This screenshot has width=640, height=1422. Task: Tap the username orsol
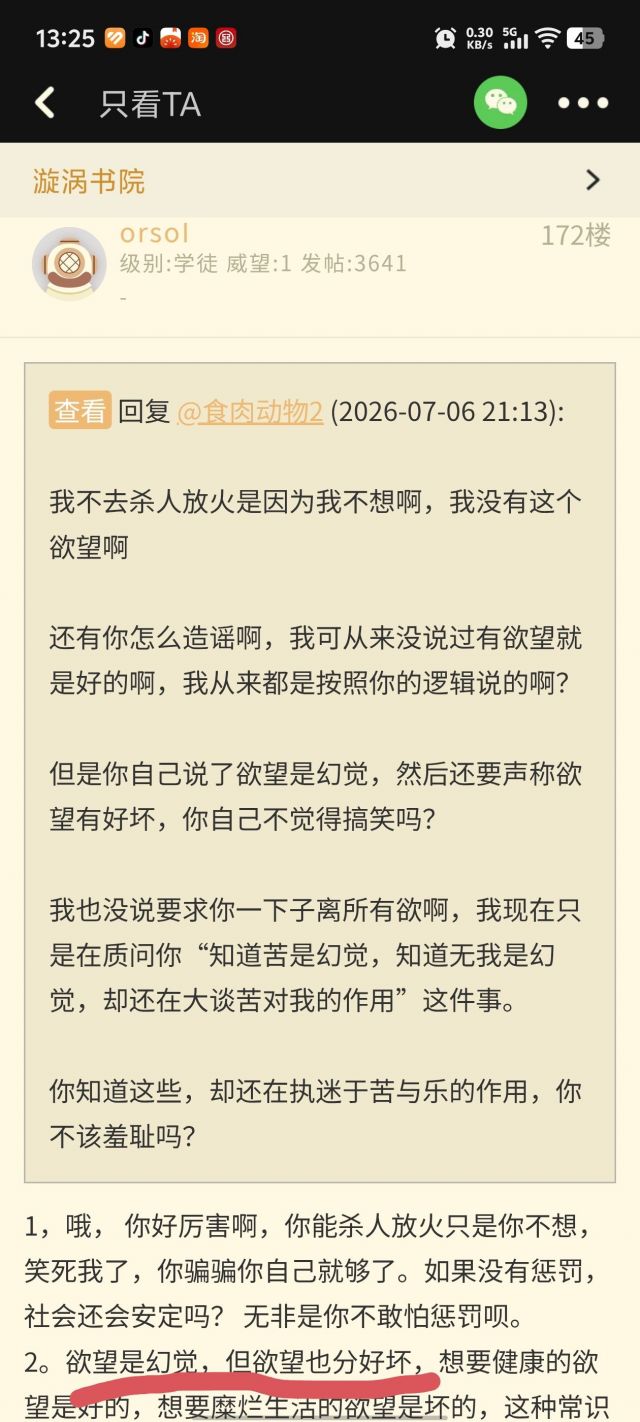154,234
